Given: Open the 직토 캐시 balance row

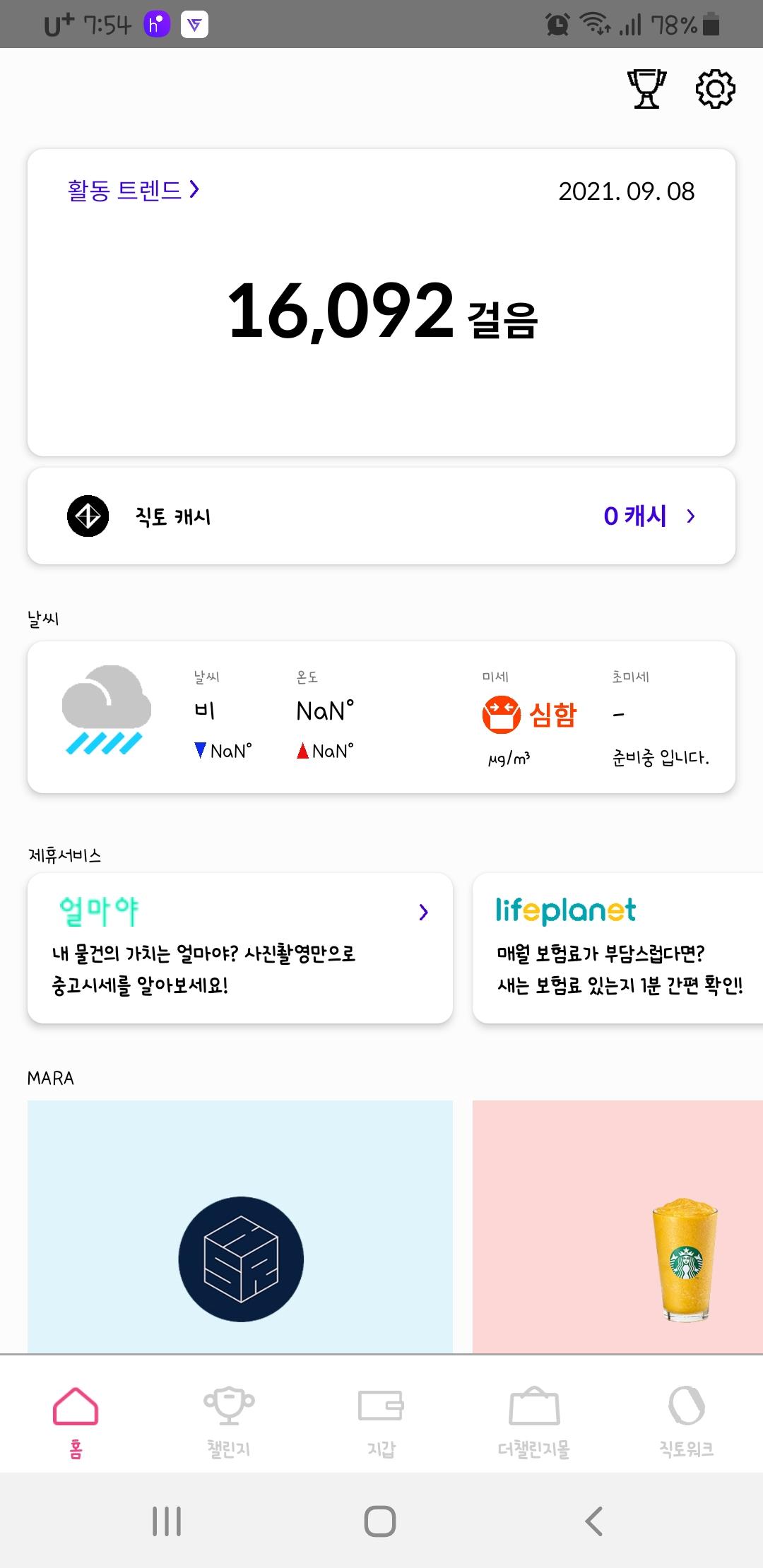Looking at the screenshot, I should (381, 516).
